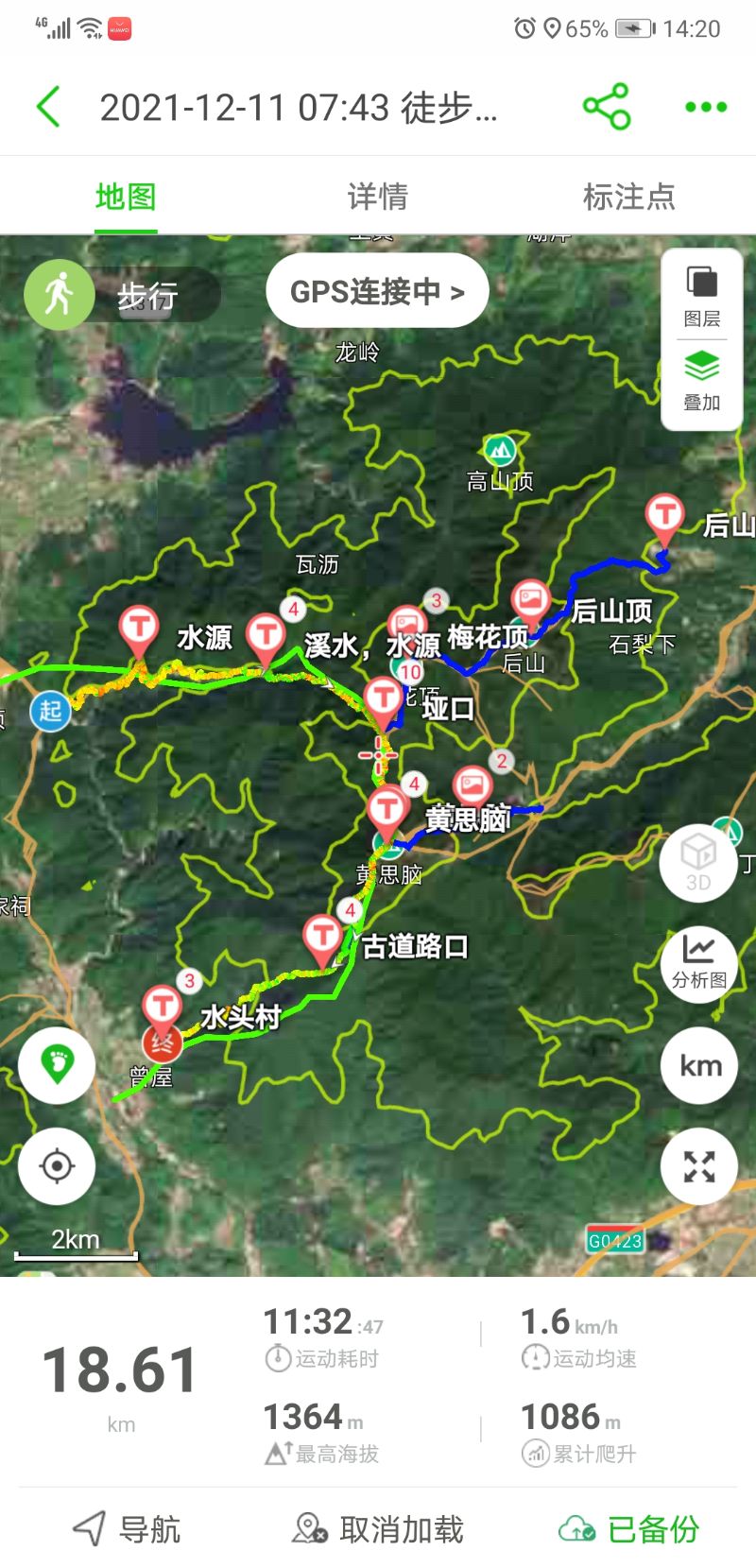
Task: Tap the 步行 activity type chip
Action: click(x=122, y=294)
